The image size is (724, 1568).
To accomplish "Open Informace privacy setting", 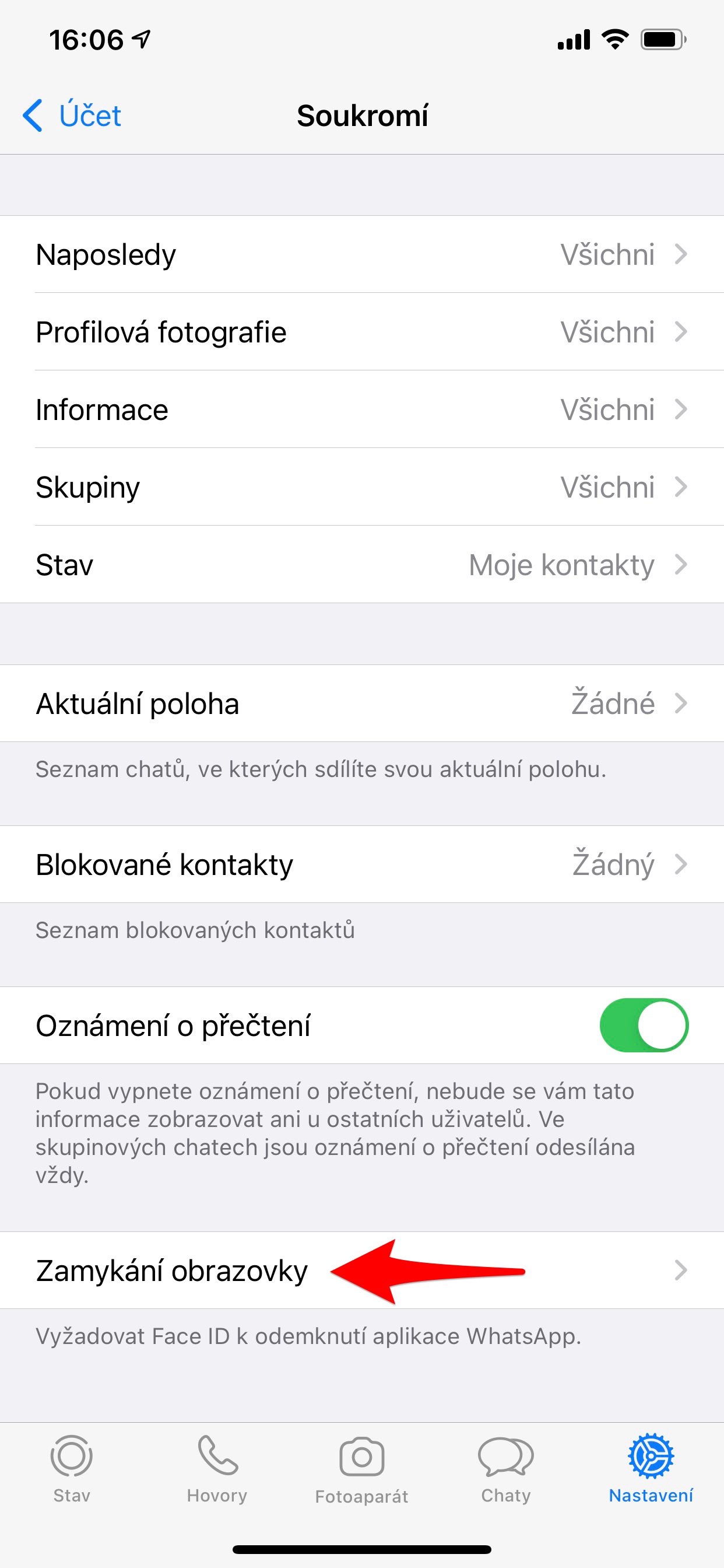I will [361, 409].
